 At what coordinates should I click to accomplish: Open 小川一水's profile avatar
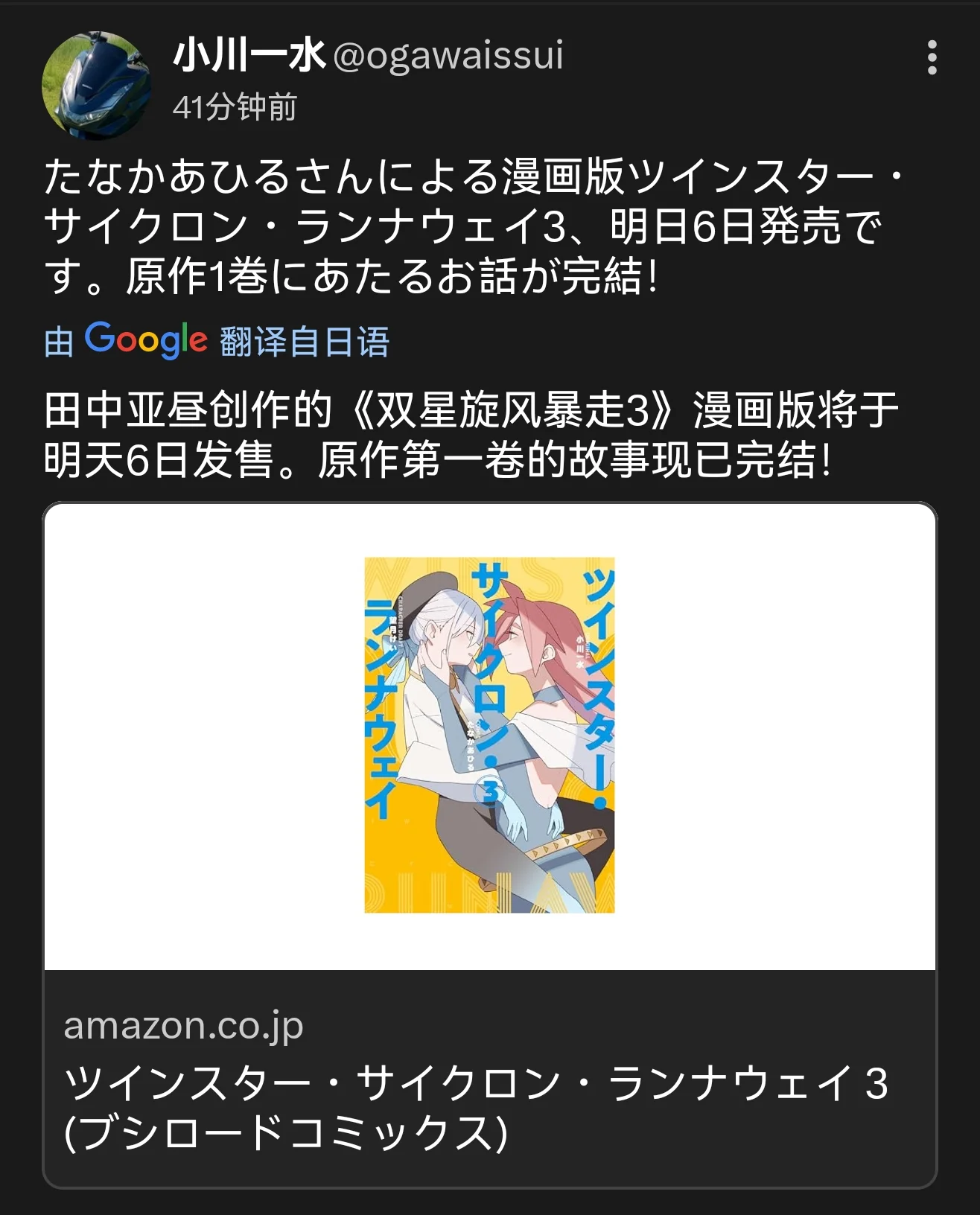pyautogui.click(x=96, y=86)
